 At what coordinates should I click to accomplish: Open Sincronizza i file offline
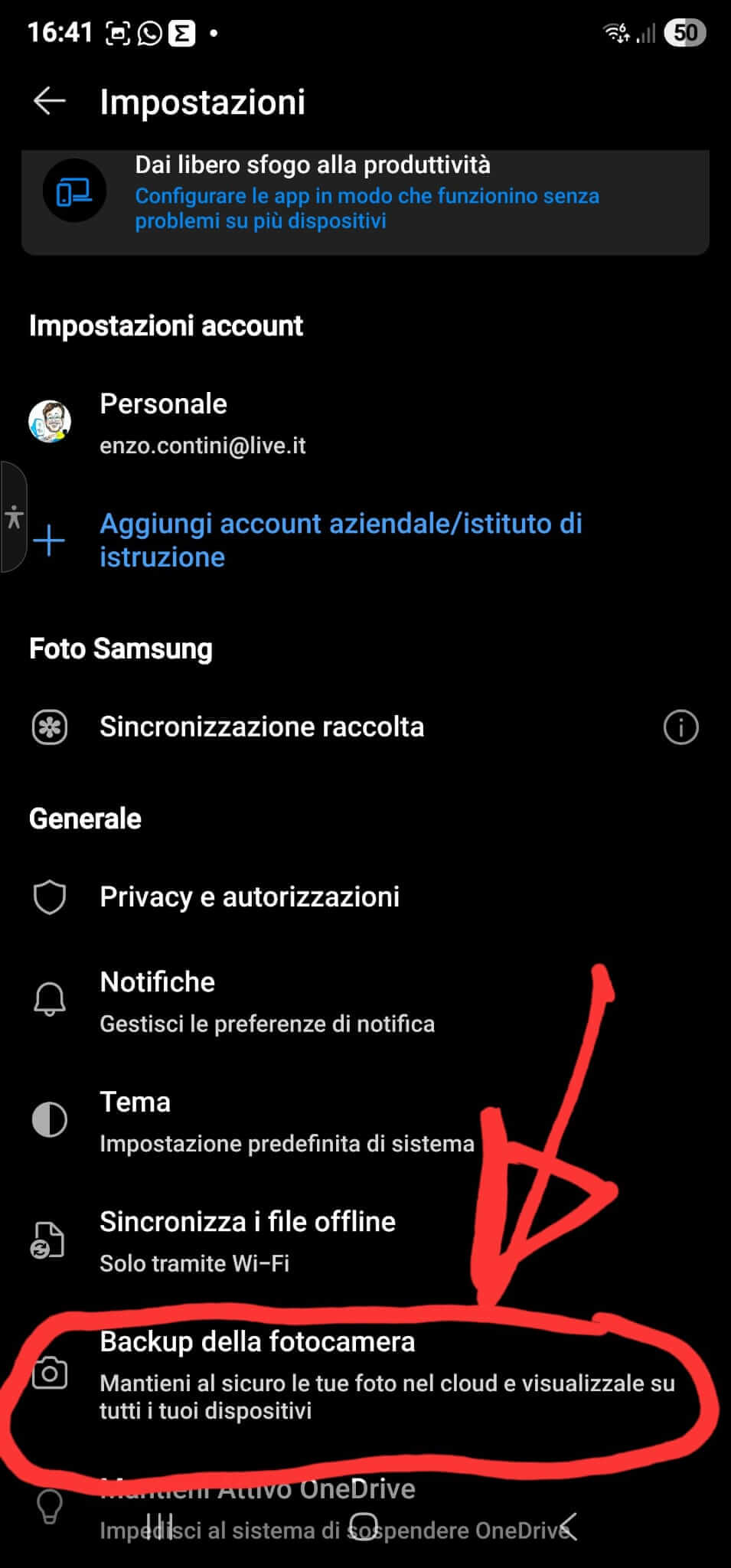click(x=365, y=1240)
